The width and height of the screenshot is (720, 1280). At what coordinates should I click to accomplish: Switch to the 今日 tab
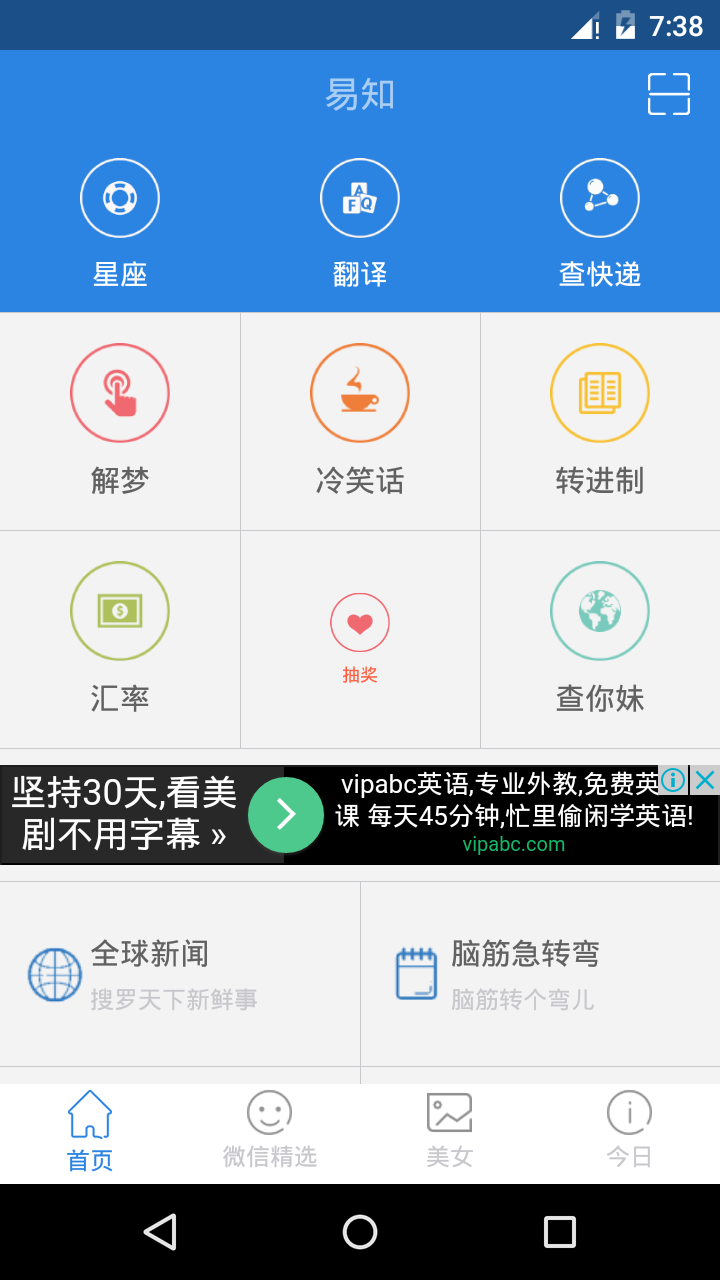tap(630, 1132)
